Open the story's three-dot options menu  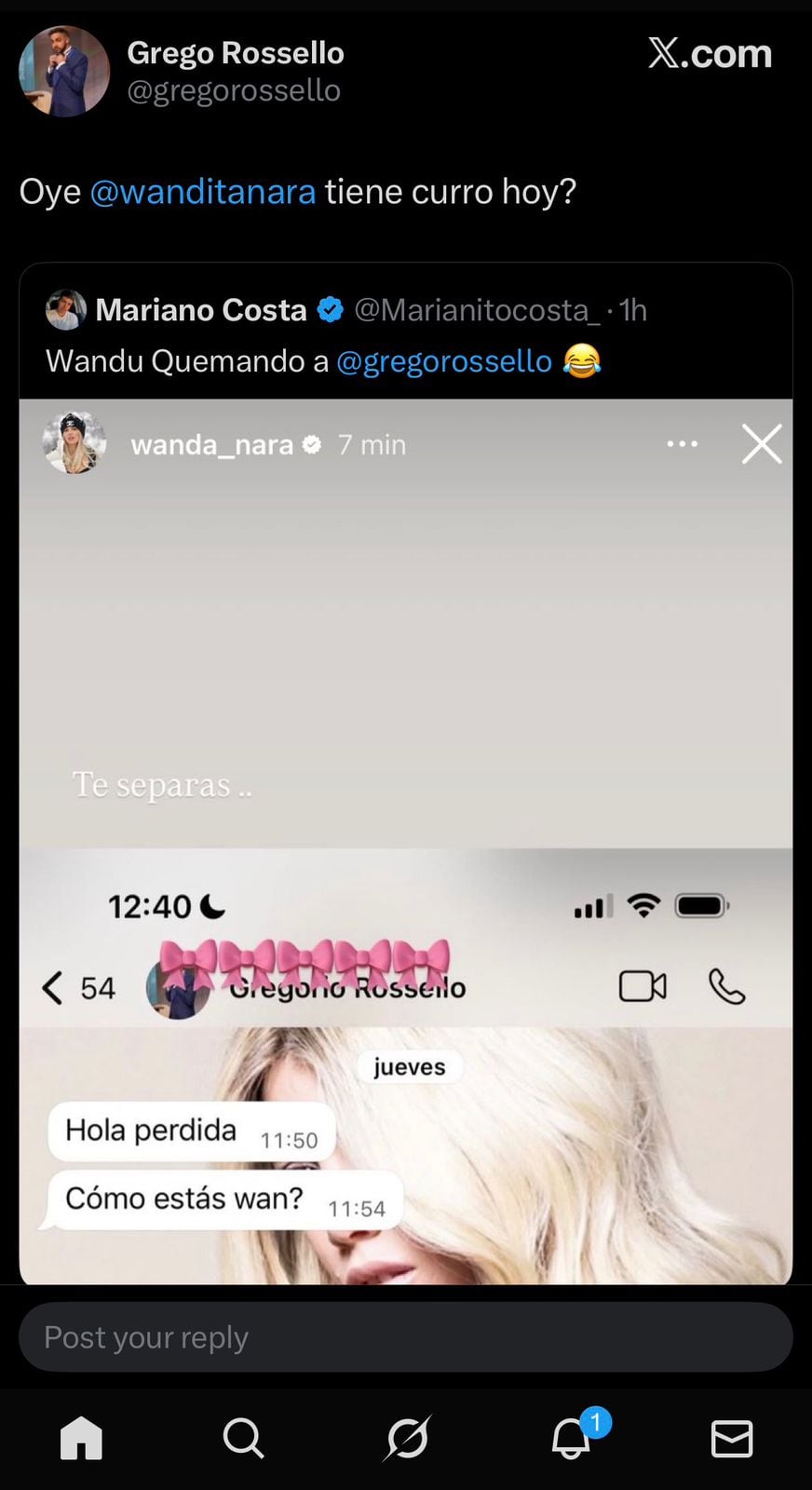[x=683, y=444]
